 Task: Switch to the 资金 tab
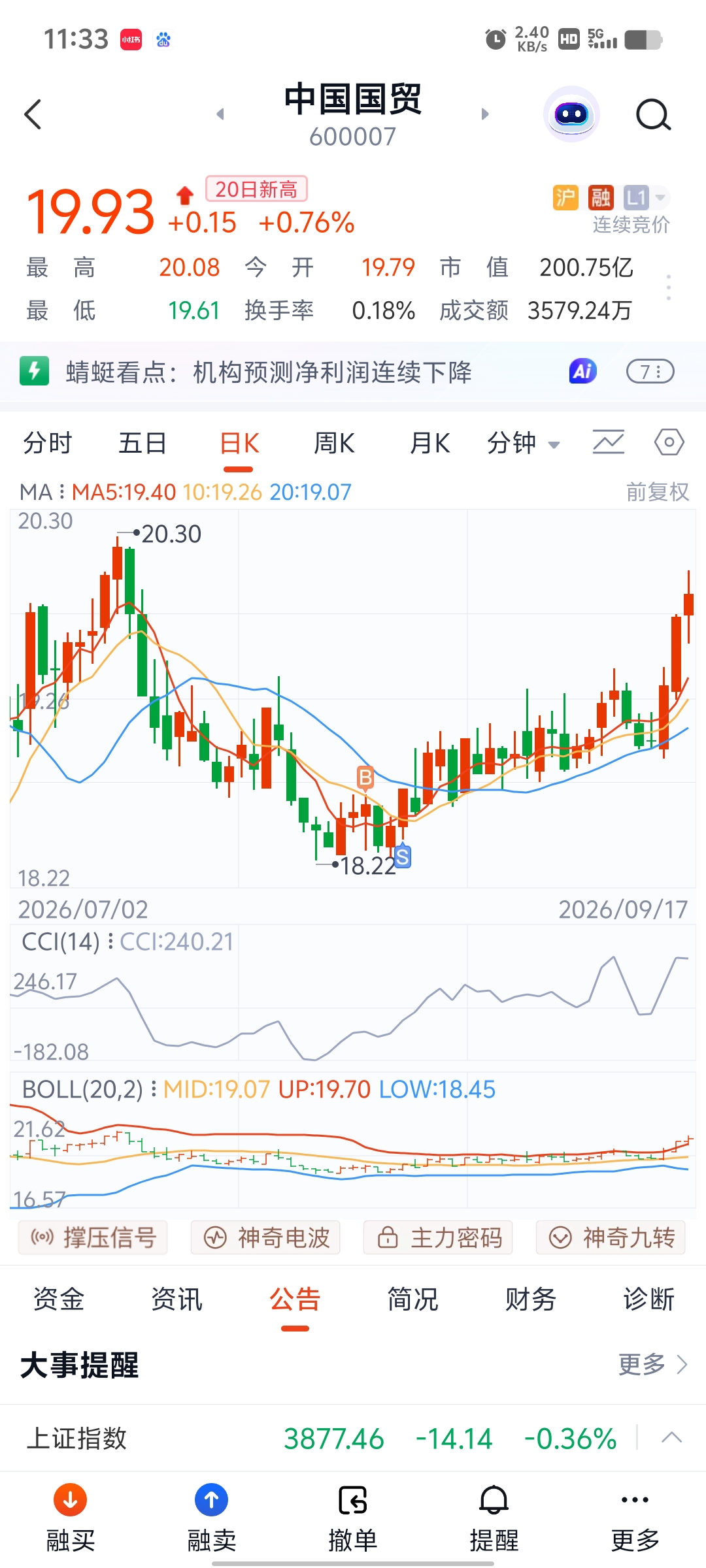point(59,1299)
